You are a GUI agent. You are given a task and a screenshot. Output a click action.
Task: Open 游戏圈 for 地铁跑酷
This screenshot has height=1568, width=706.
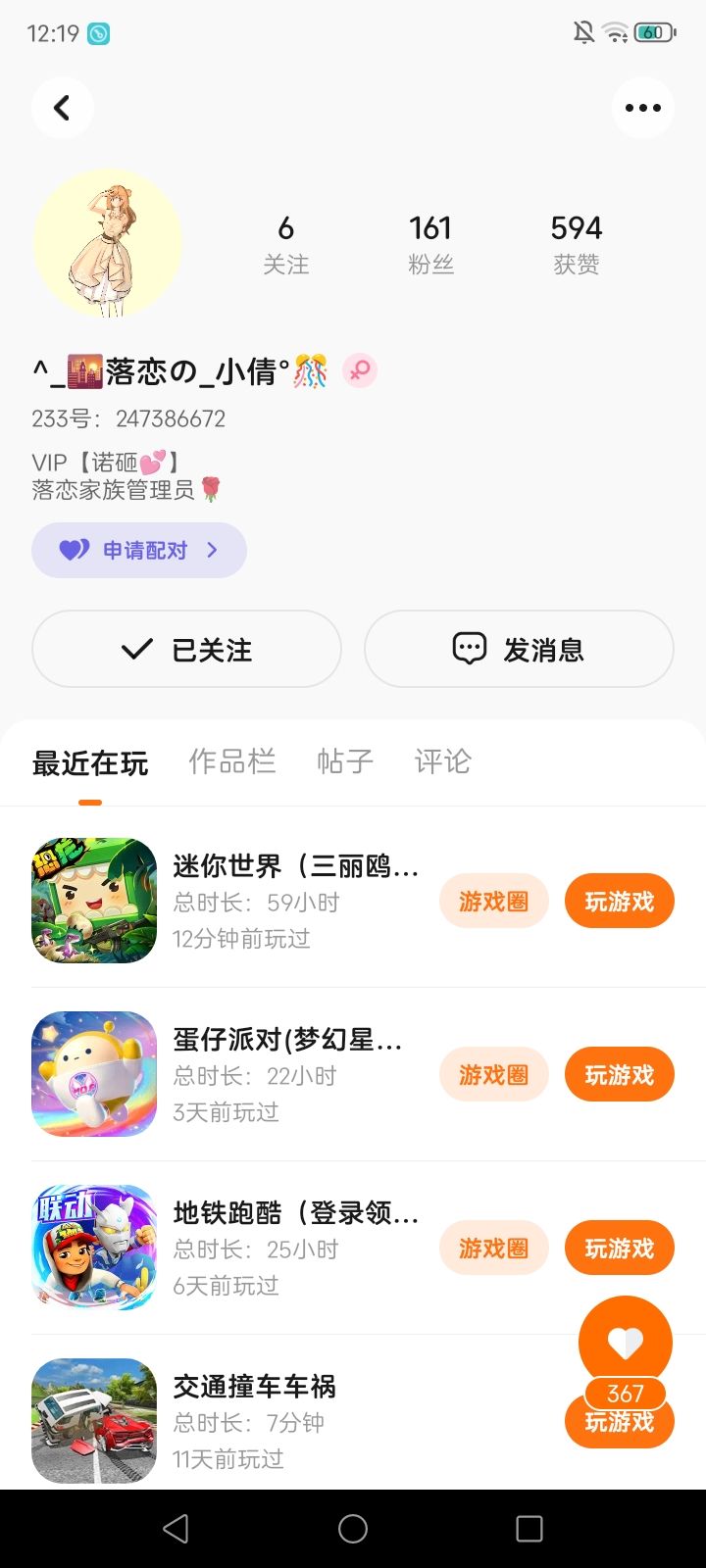click(x=493, y=1248)
